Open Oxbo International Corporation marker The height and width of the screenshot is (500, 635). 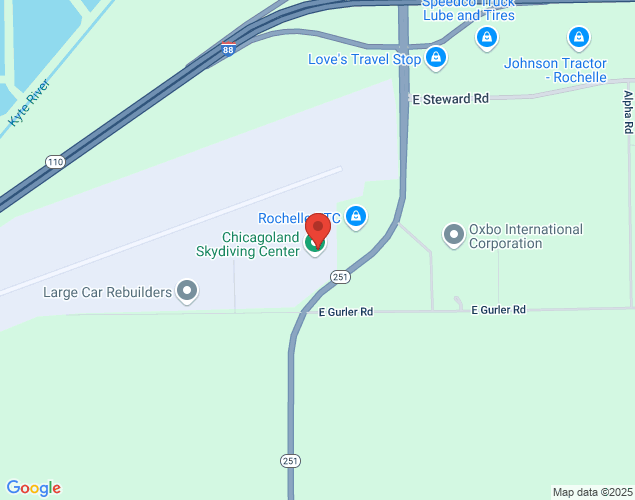point(454,235)
